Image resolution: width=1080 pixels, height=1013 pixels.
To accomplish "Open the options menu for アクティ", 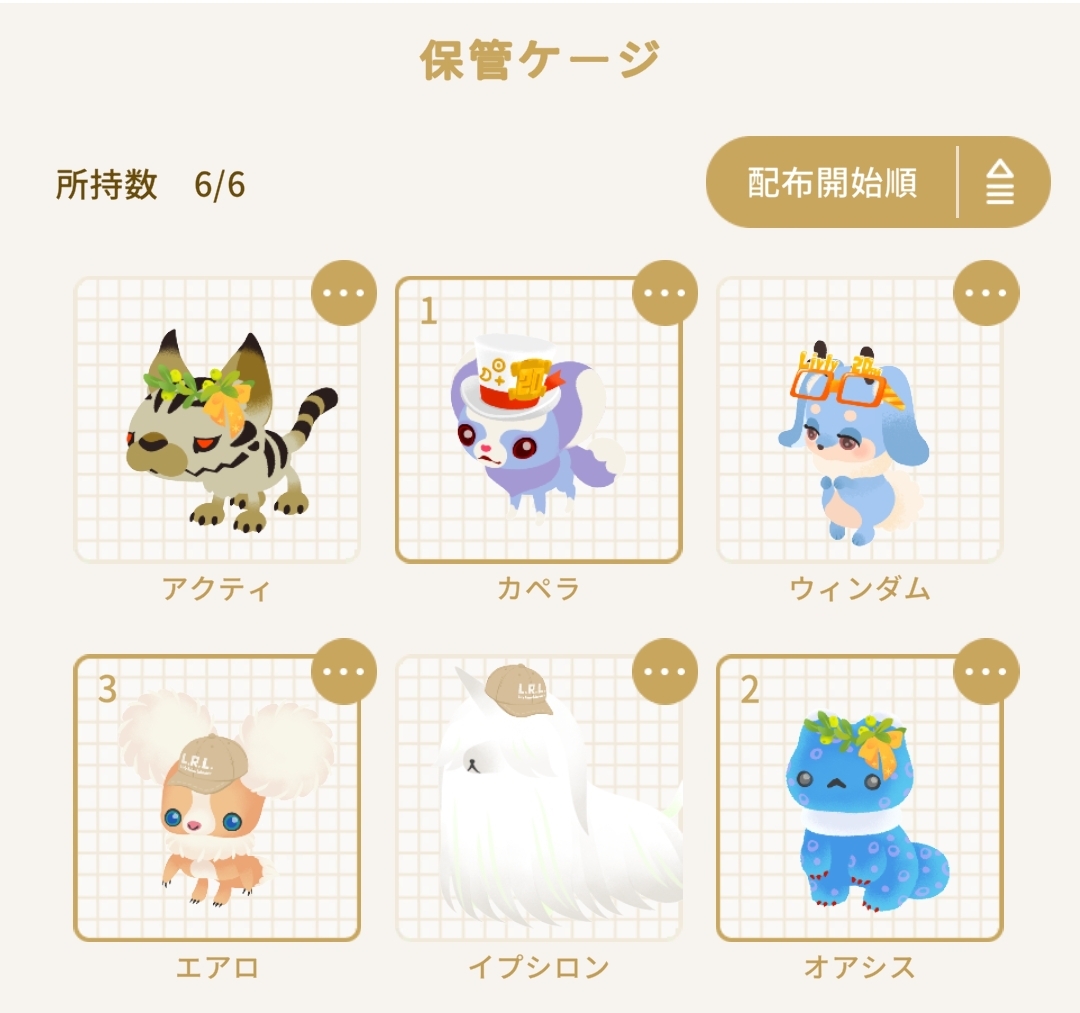I will pyautogui.click(x=344, y=293).
